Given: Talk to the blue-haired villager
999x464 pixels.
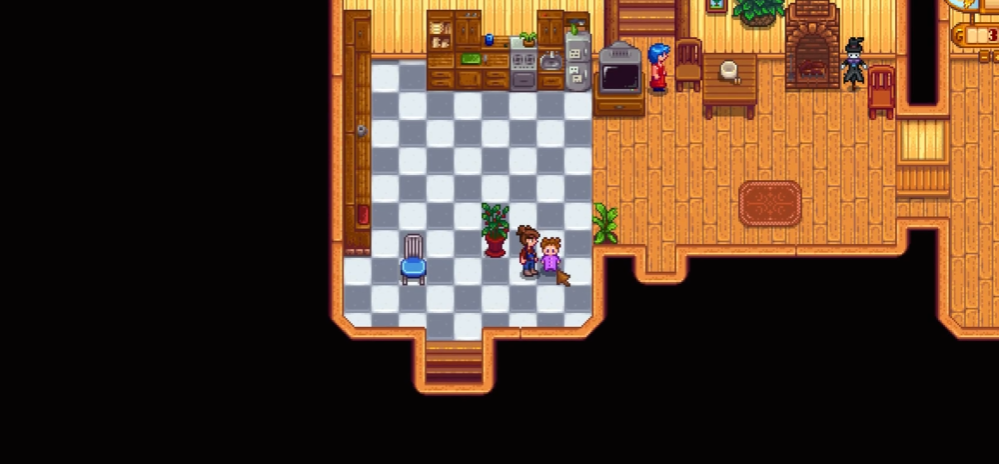Looking at the screenshot, I should pos(657,68).
